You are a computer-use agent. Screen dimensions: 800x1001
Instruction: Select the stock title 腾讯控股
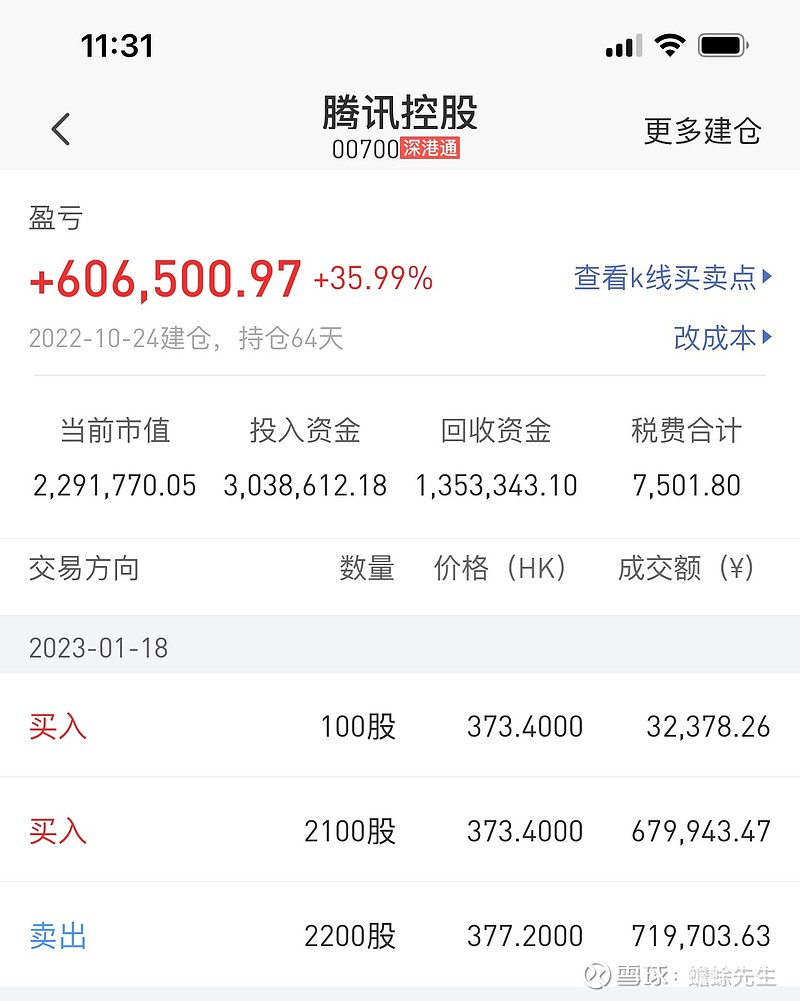pos(400,114)
